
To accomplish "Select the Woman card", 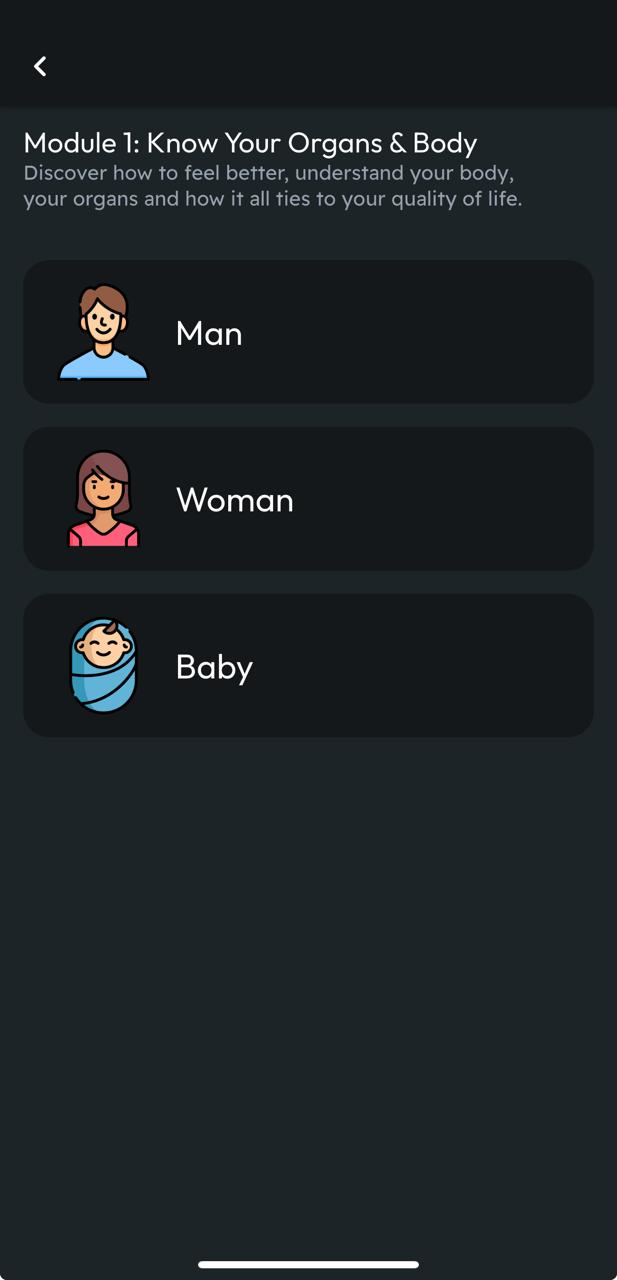I will coord(308,499).
